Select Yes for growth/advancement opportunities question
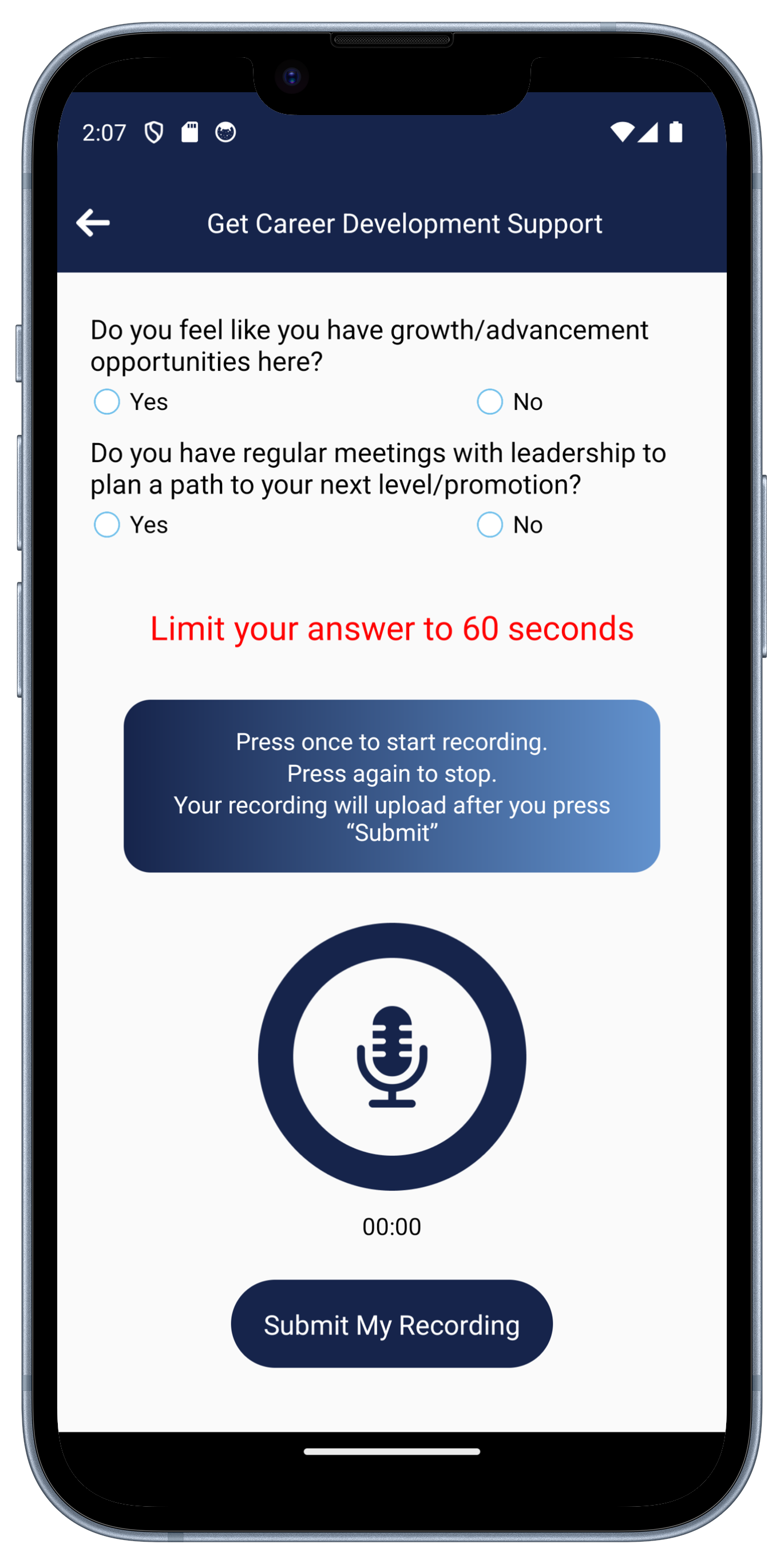The width and height of the screenshot is (784, 1564). coord(107,402)
